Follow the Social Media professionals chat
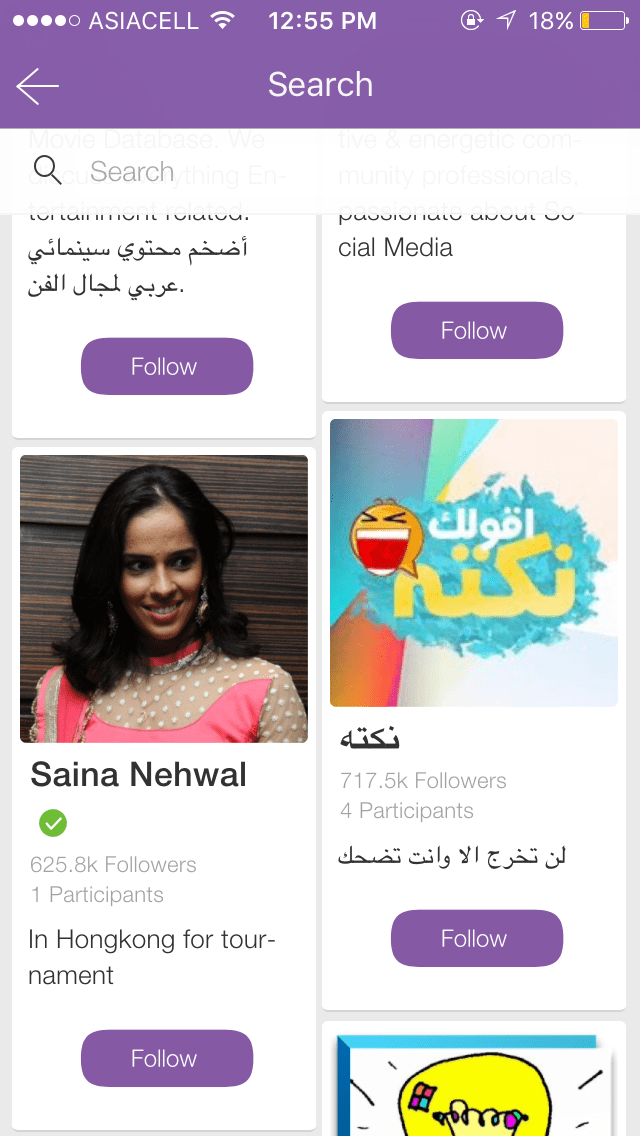640x1136 pixels. 476,330
